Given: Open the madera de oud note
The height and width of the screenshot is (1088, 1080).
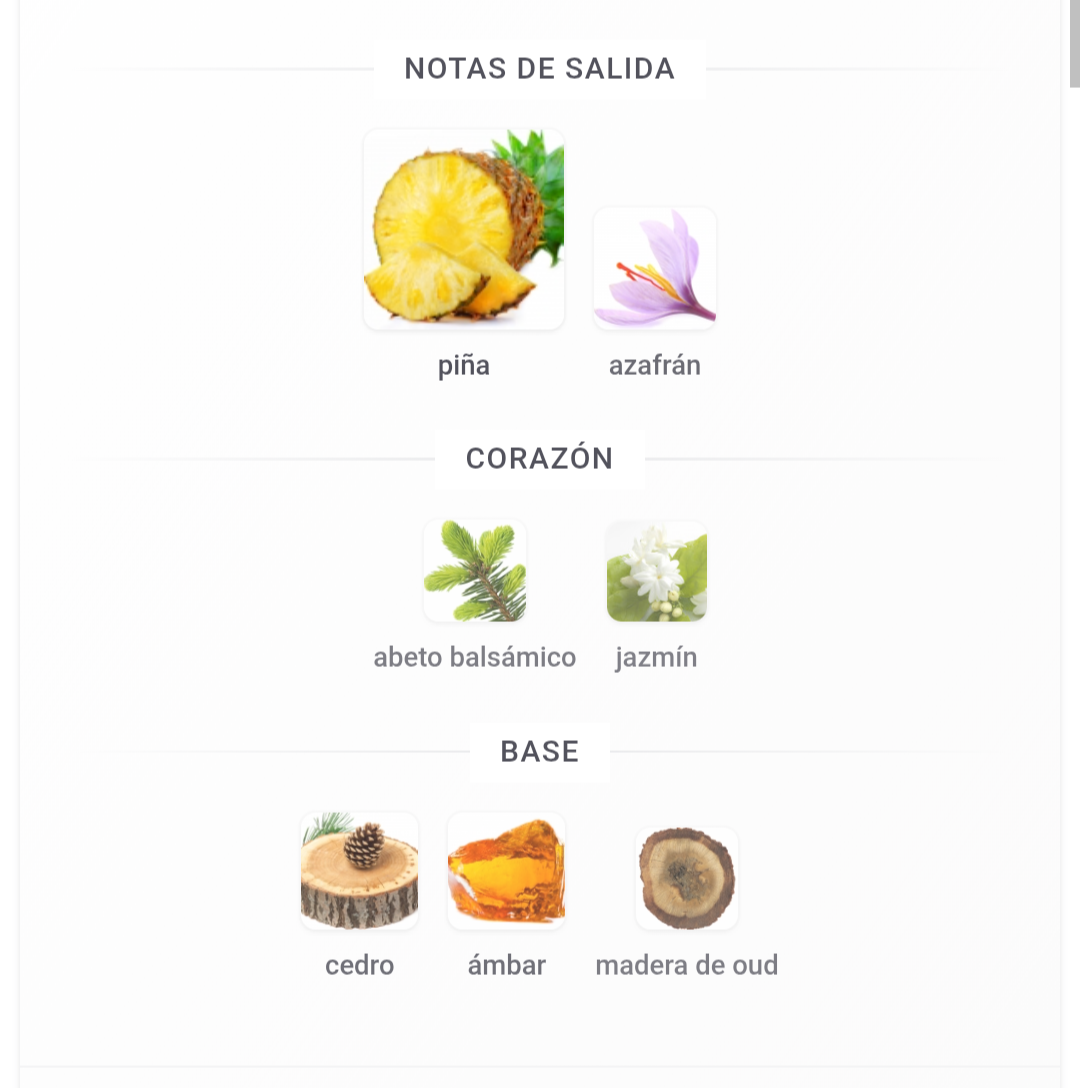Looking at the screenshot, I should (687, 878).
